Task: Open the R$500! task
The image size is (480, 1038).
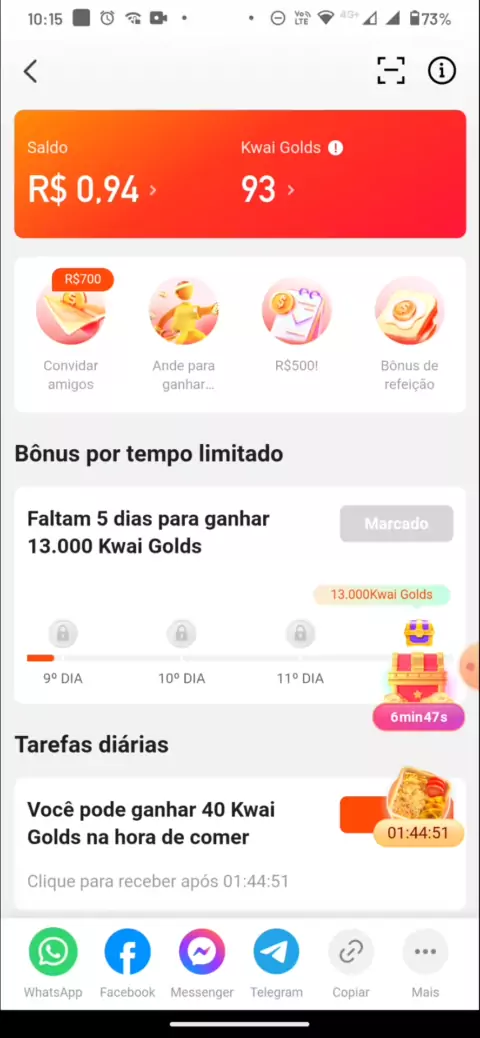Action: tap(297, 325)
